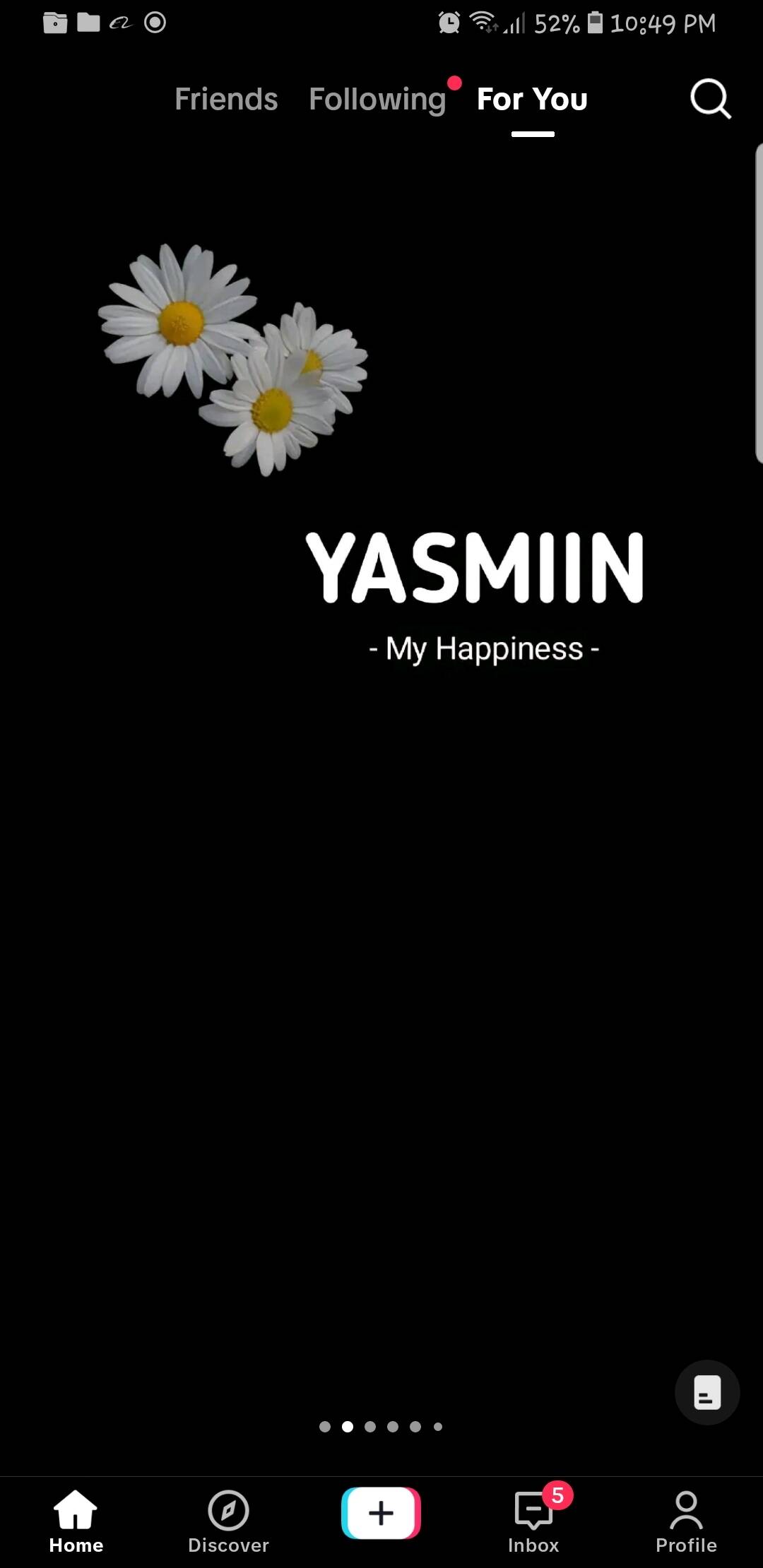Switch to the Friends tab
763x1568 pixels.
(x=226, y=99)
